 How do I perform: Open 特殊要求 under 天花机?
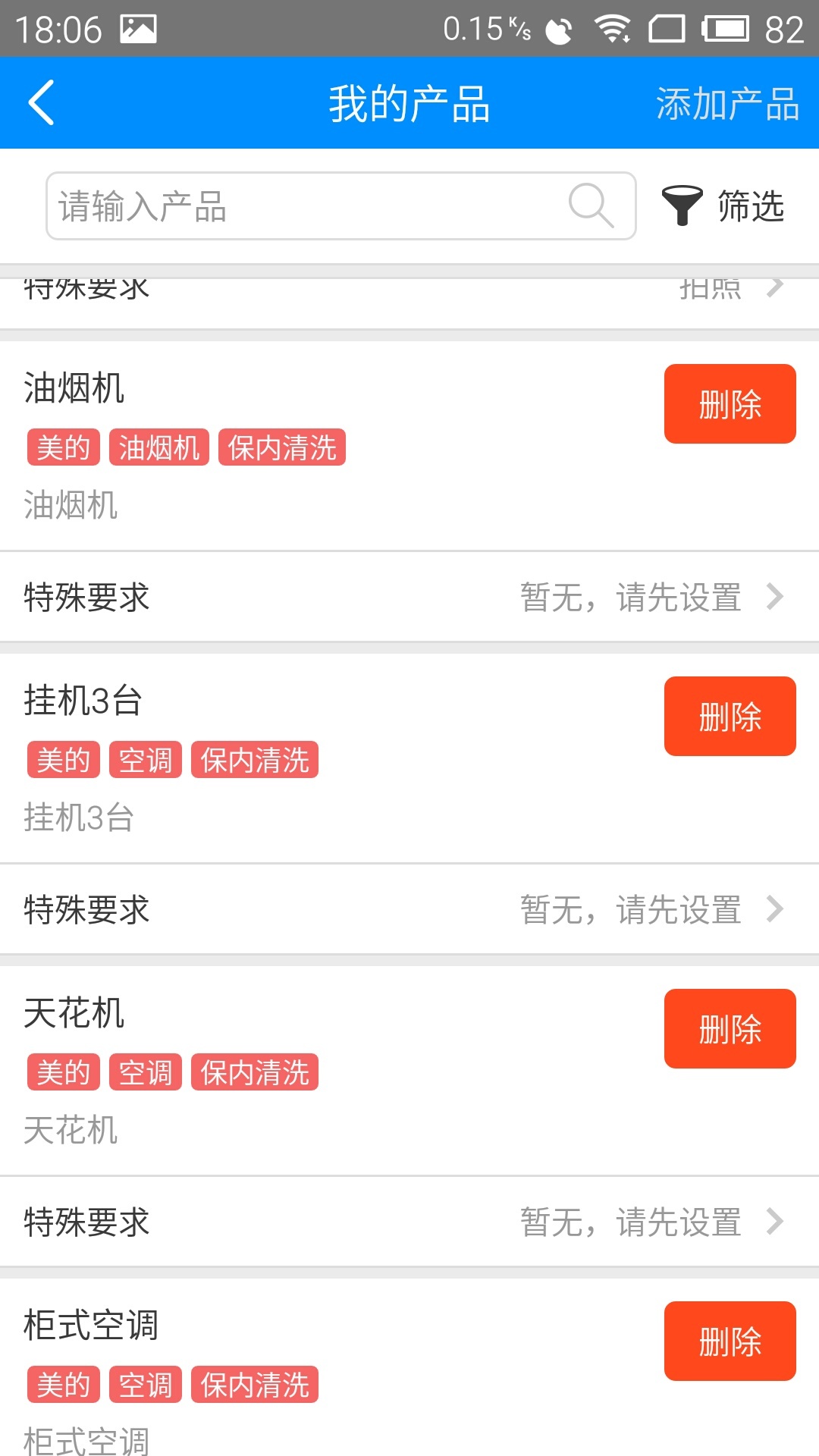(409, 1222)
